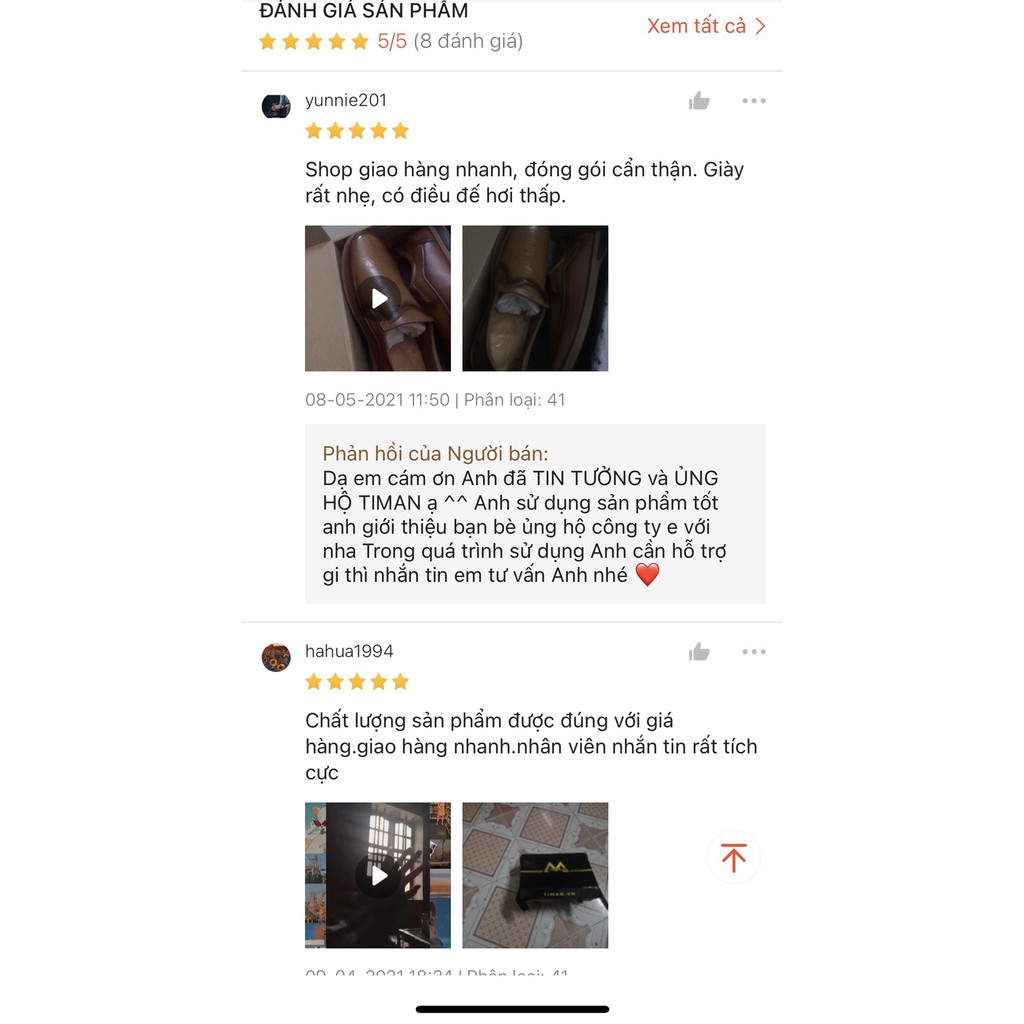Play the video in yunnie201's review
Screen dimensions: 1024x1024
pos(378,298)
